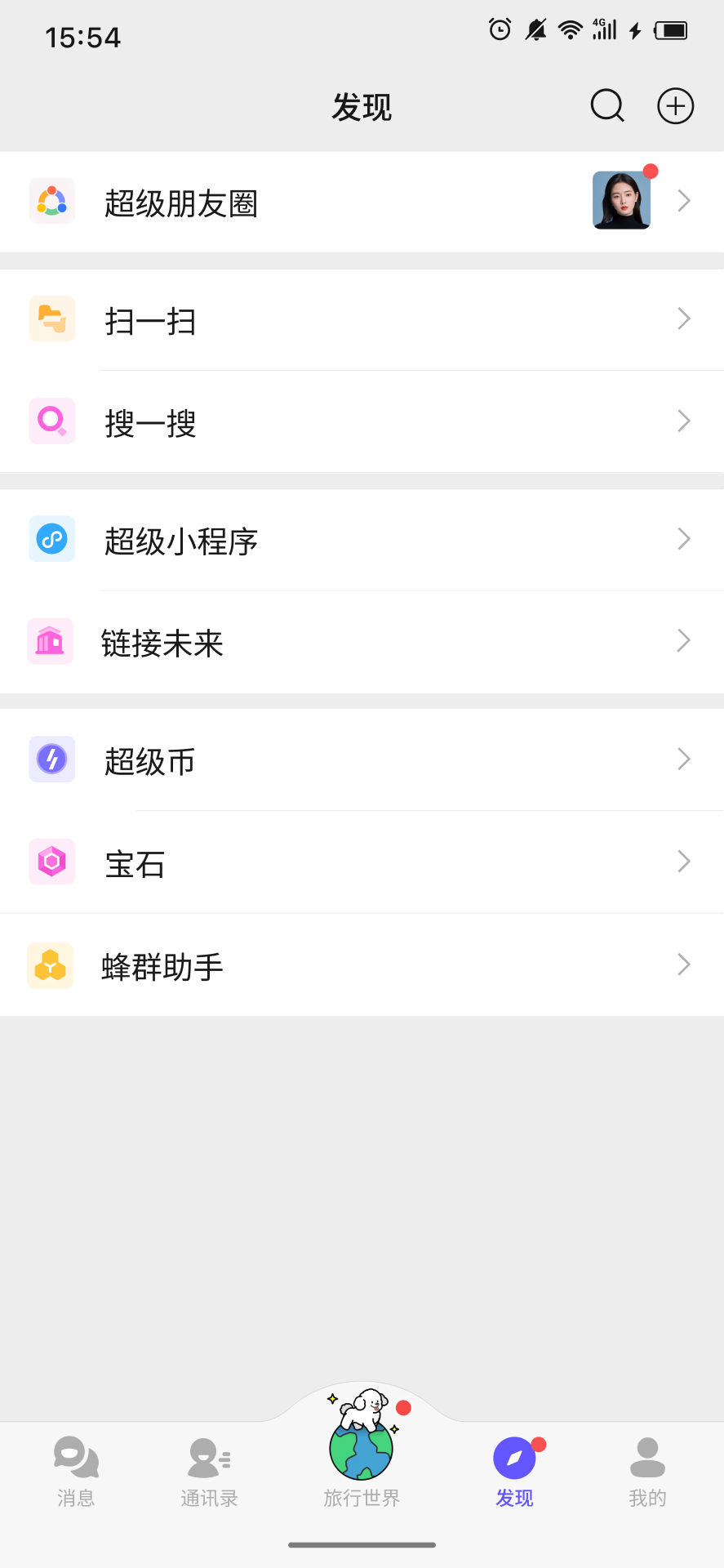Expand the 蜂群助手 row chevron

point(683,964)
